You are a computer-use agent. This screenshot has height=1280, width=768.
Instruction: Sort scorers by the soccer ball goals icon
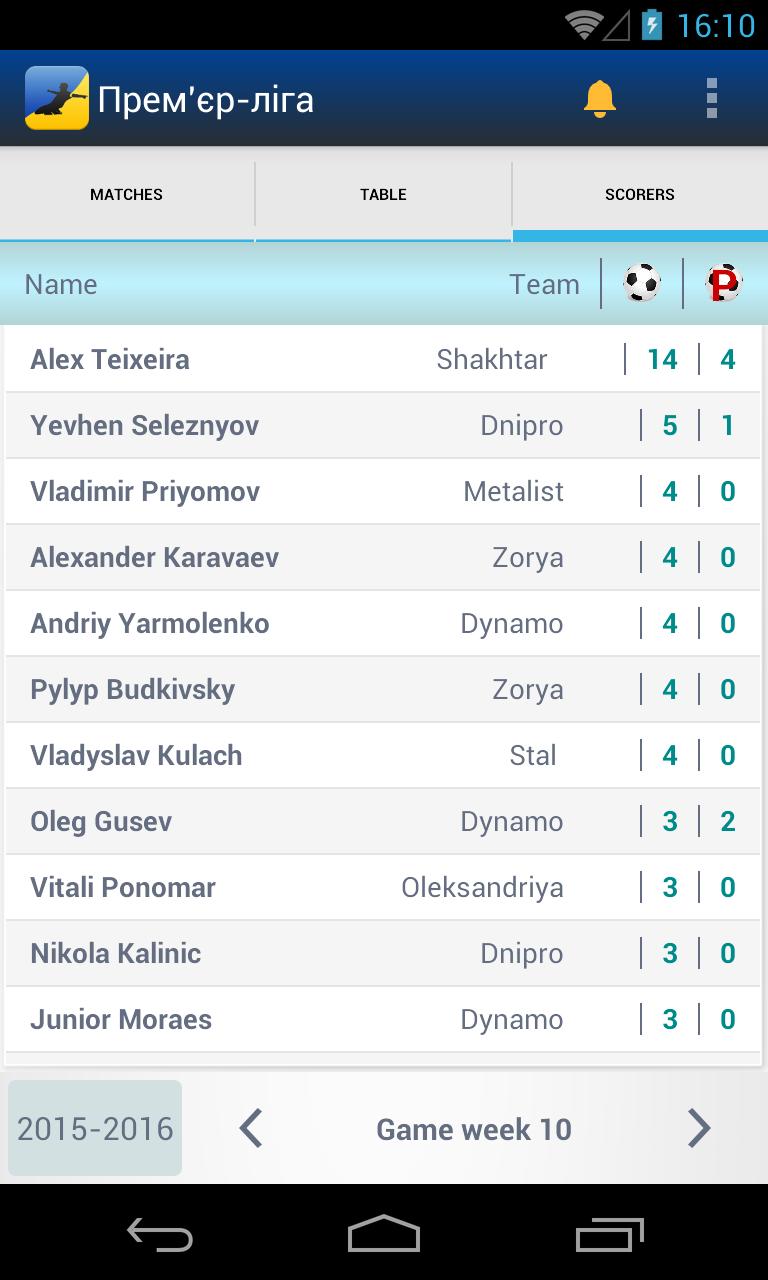pos(641,283)
